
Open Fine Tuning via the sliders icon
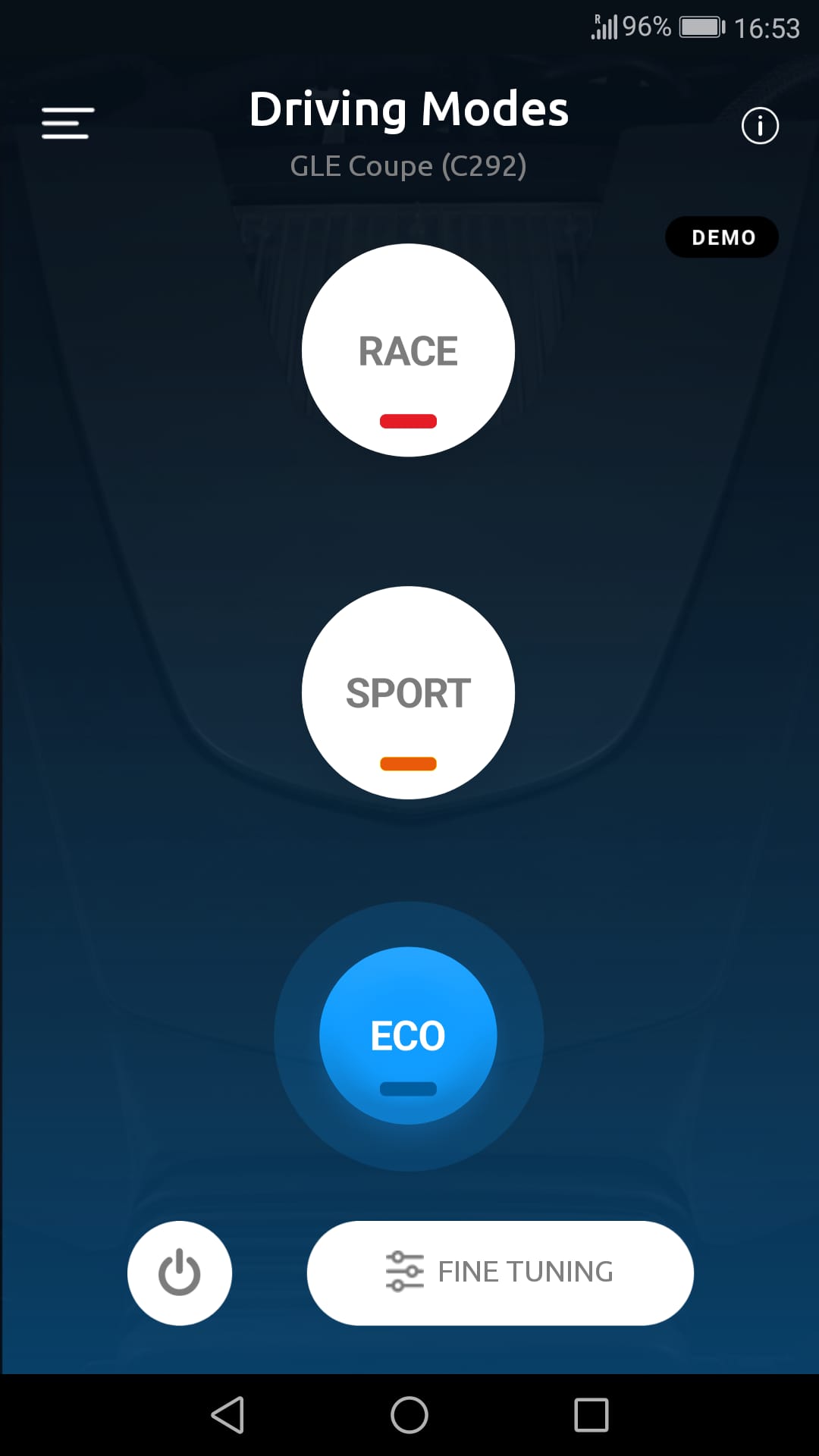pos(404,1272)
